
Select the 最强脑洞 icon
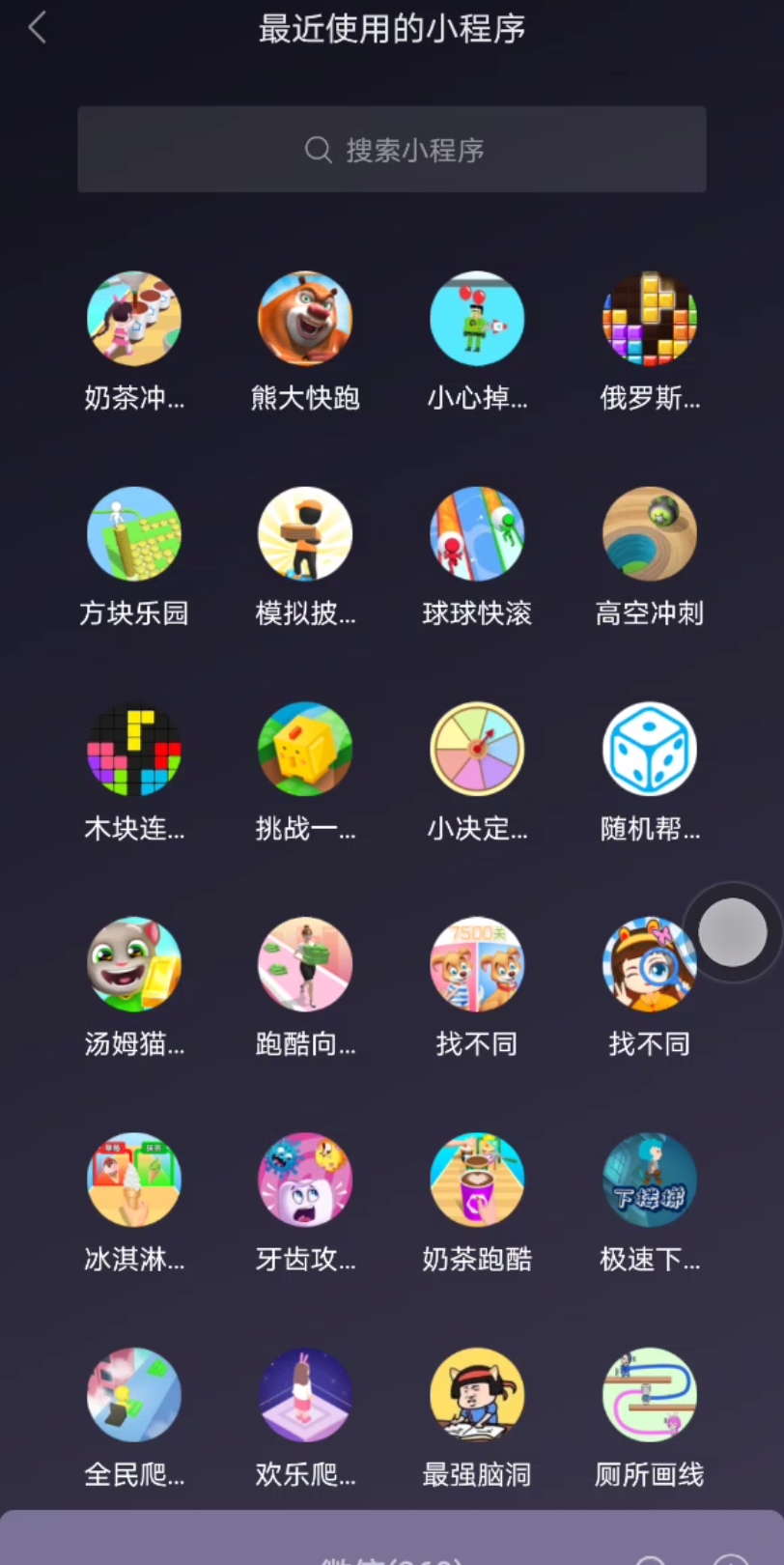477,1394
